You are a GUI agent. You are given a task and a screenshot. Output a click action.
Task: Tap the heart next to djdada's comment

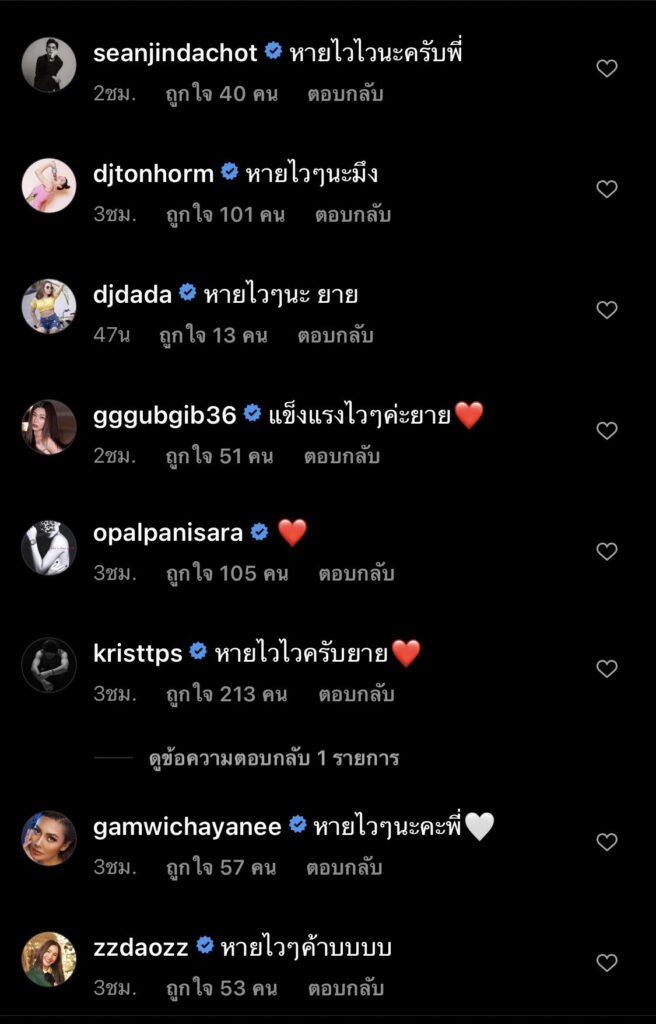point(606,310)
